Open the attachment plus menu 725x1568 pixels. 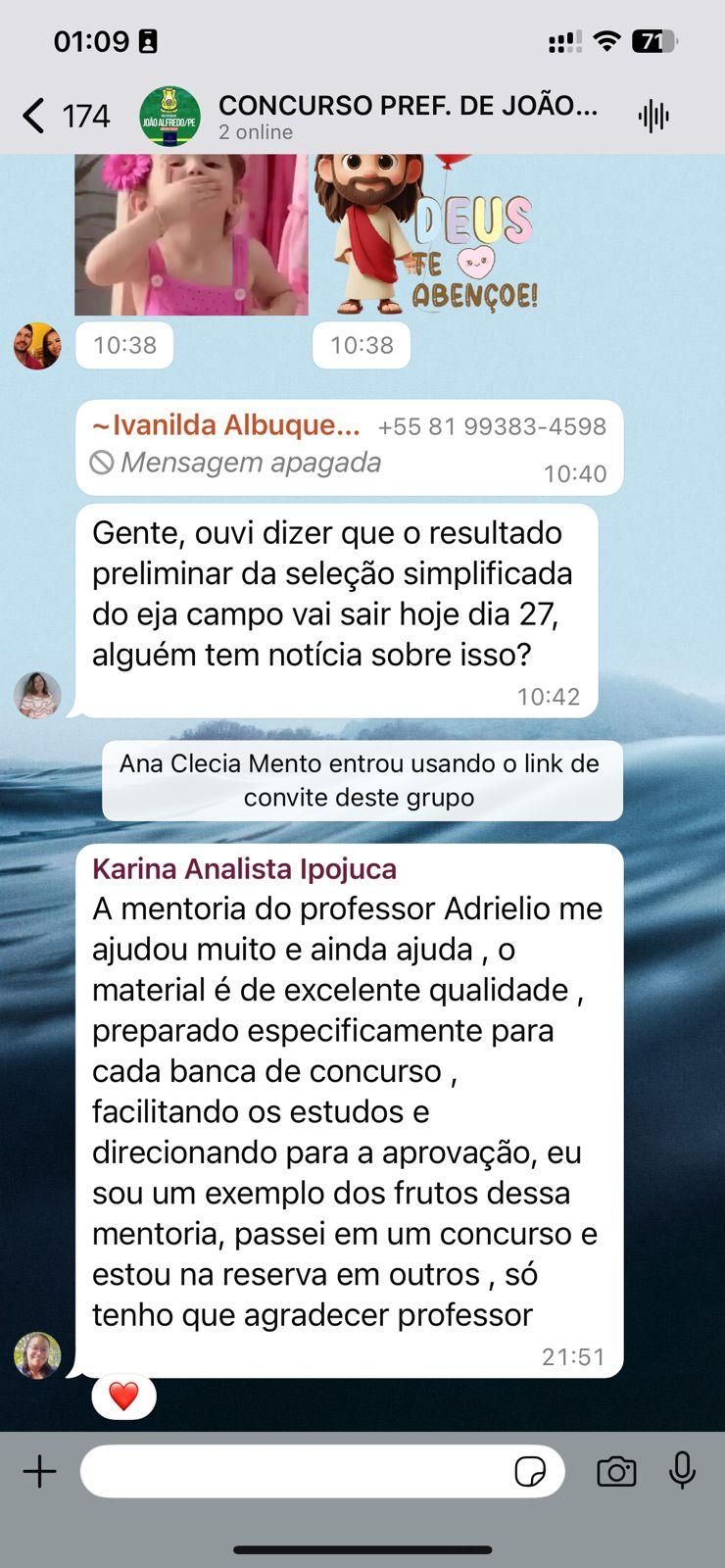pos(40,1471)
